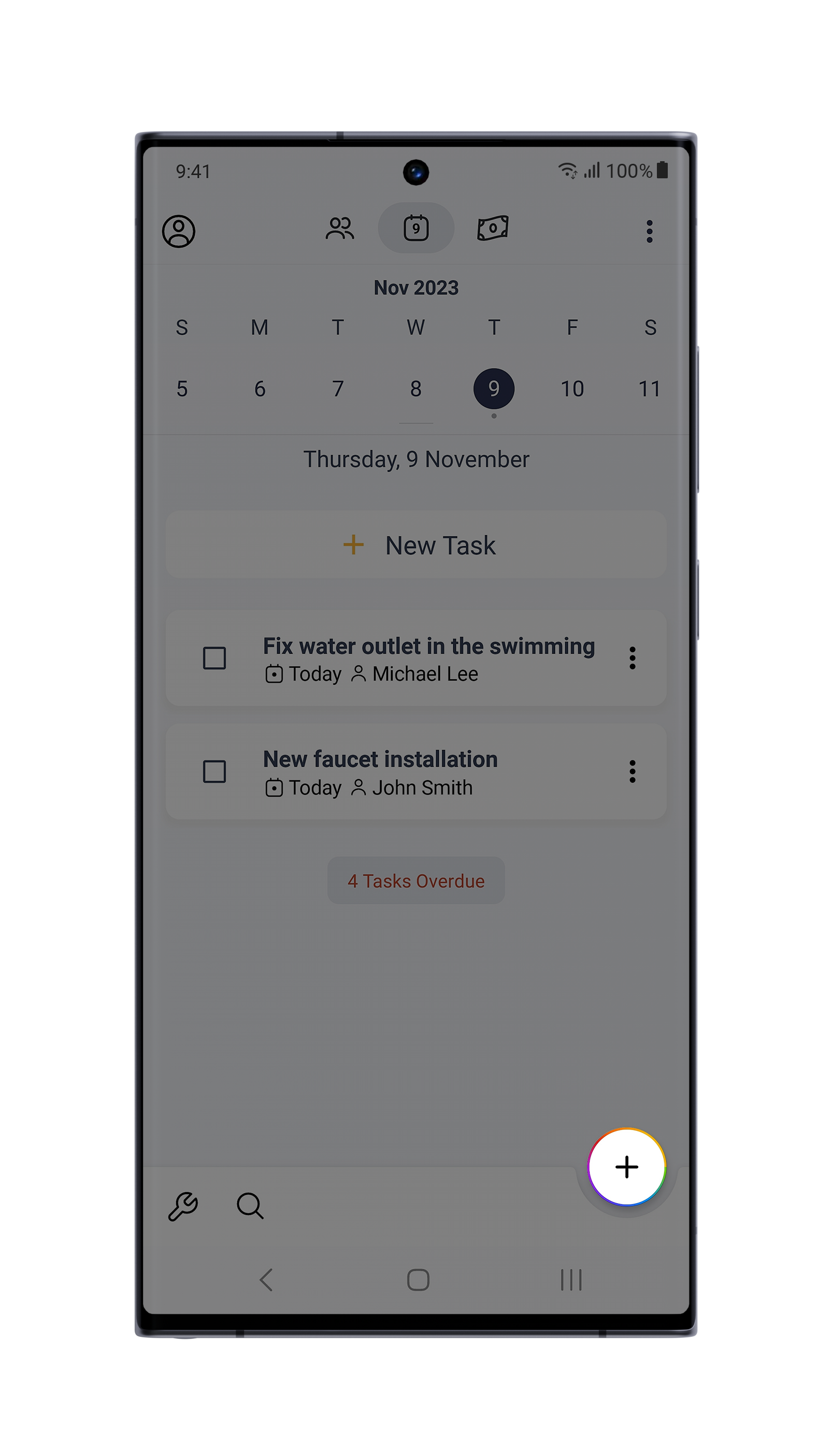Select Wednesday 8 in the calendar

415,389
